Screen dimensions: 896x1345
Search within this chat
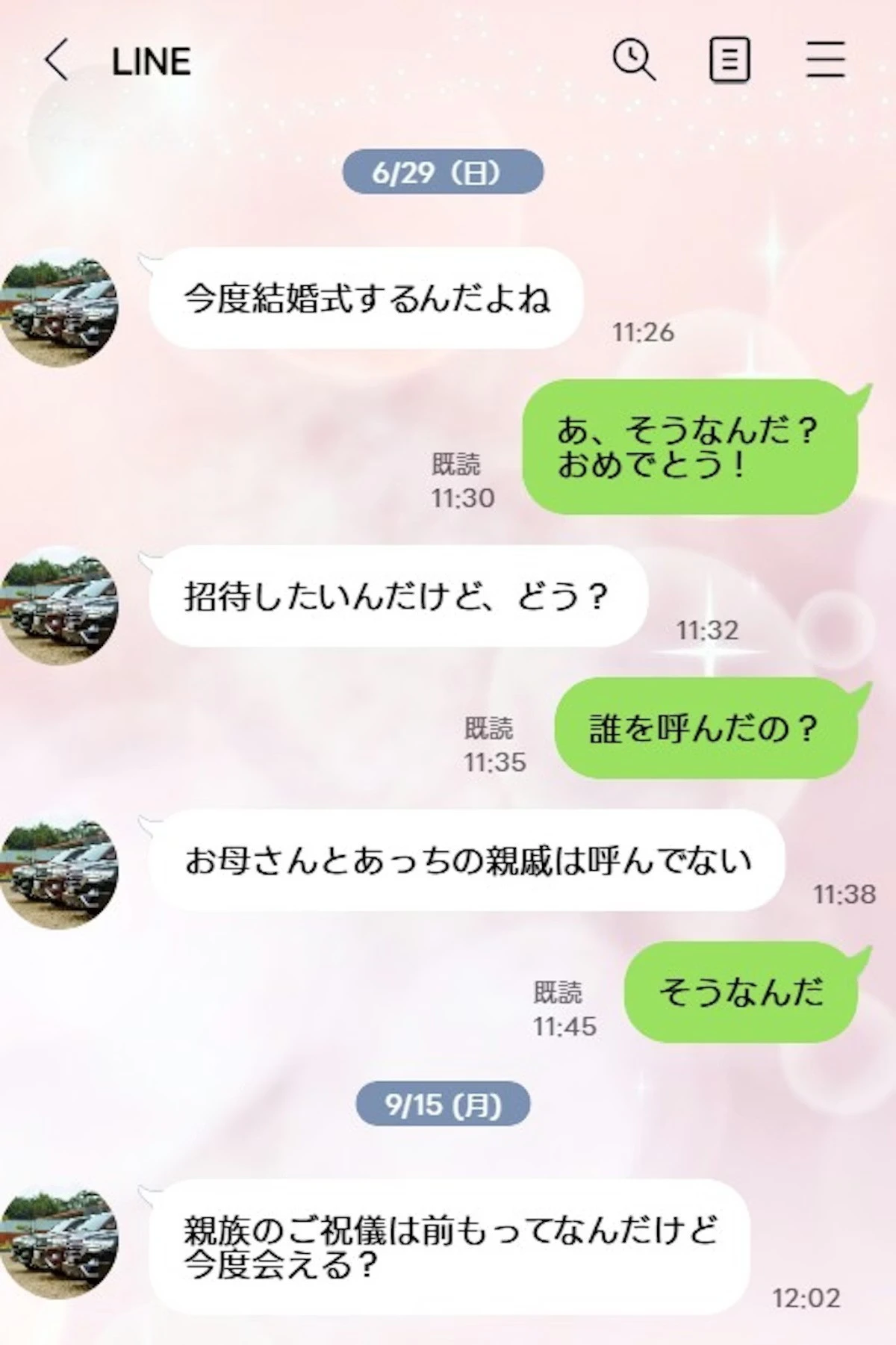pyautogui.click(x=634, y=60)
